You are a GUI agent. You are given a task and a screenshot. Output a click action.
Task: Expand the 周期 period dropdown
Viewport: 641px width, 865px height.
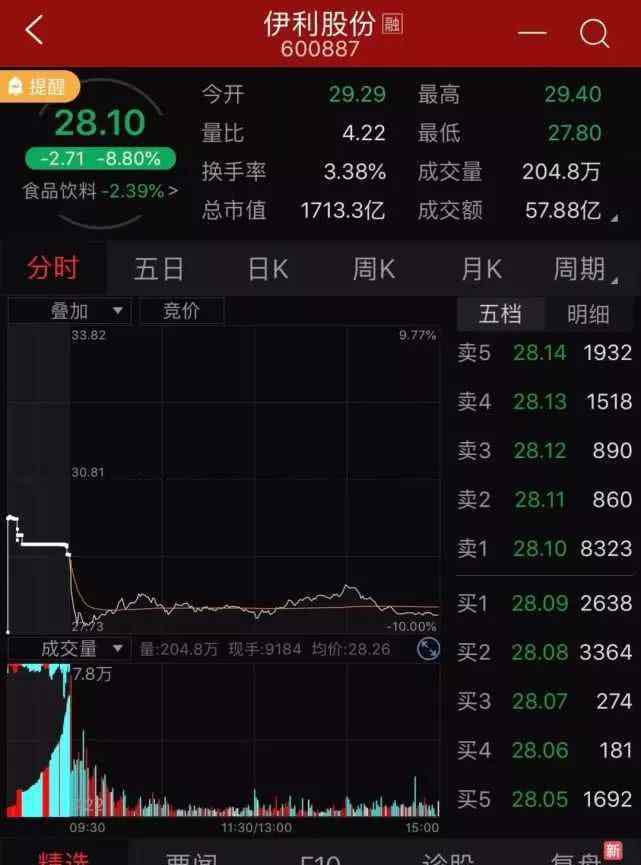tap(586, 268)
